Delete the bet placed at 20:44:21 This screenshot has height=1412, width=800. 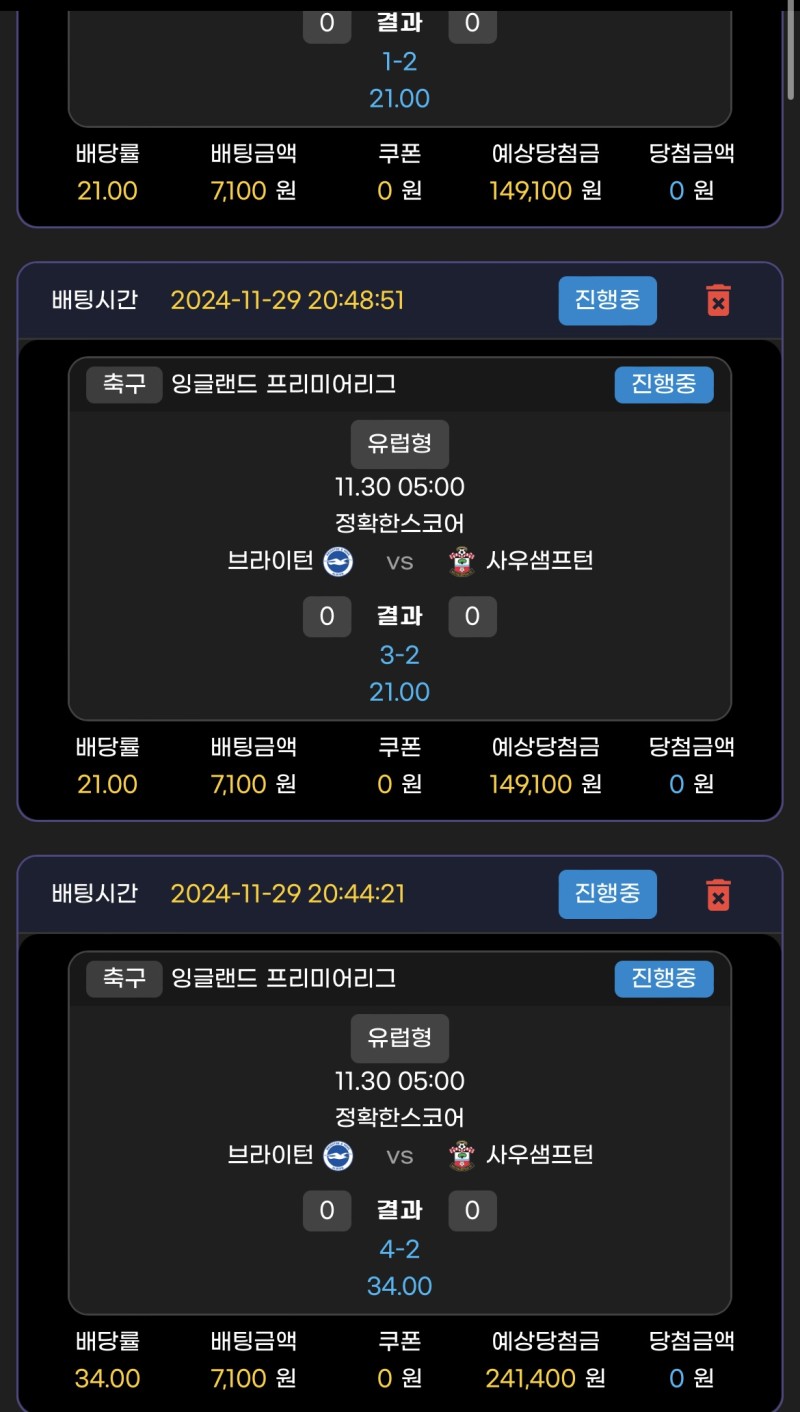click(718, 895)
